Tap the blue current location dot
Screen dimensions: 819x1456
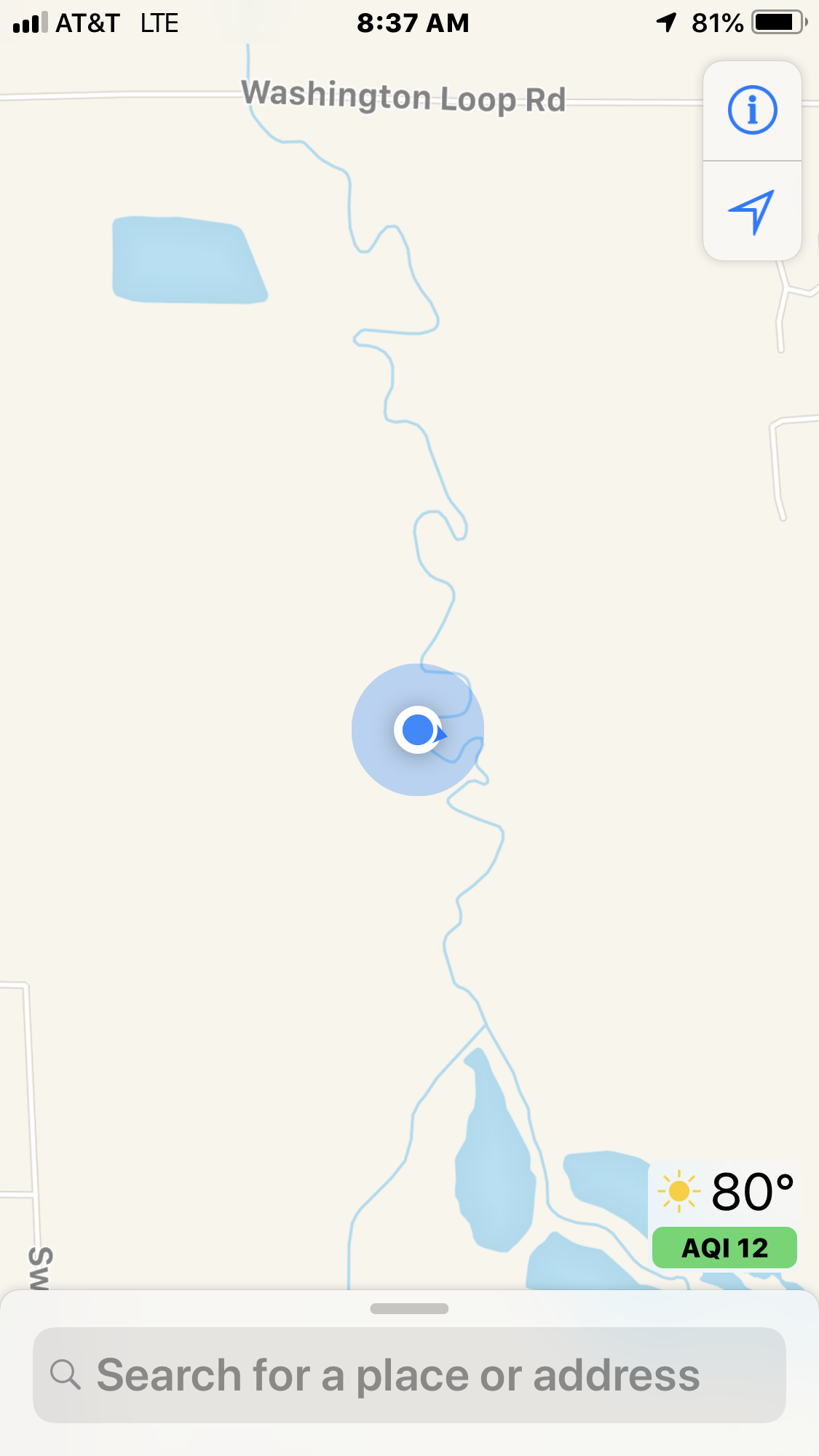[418, 730]
